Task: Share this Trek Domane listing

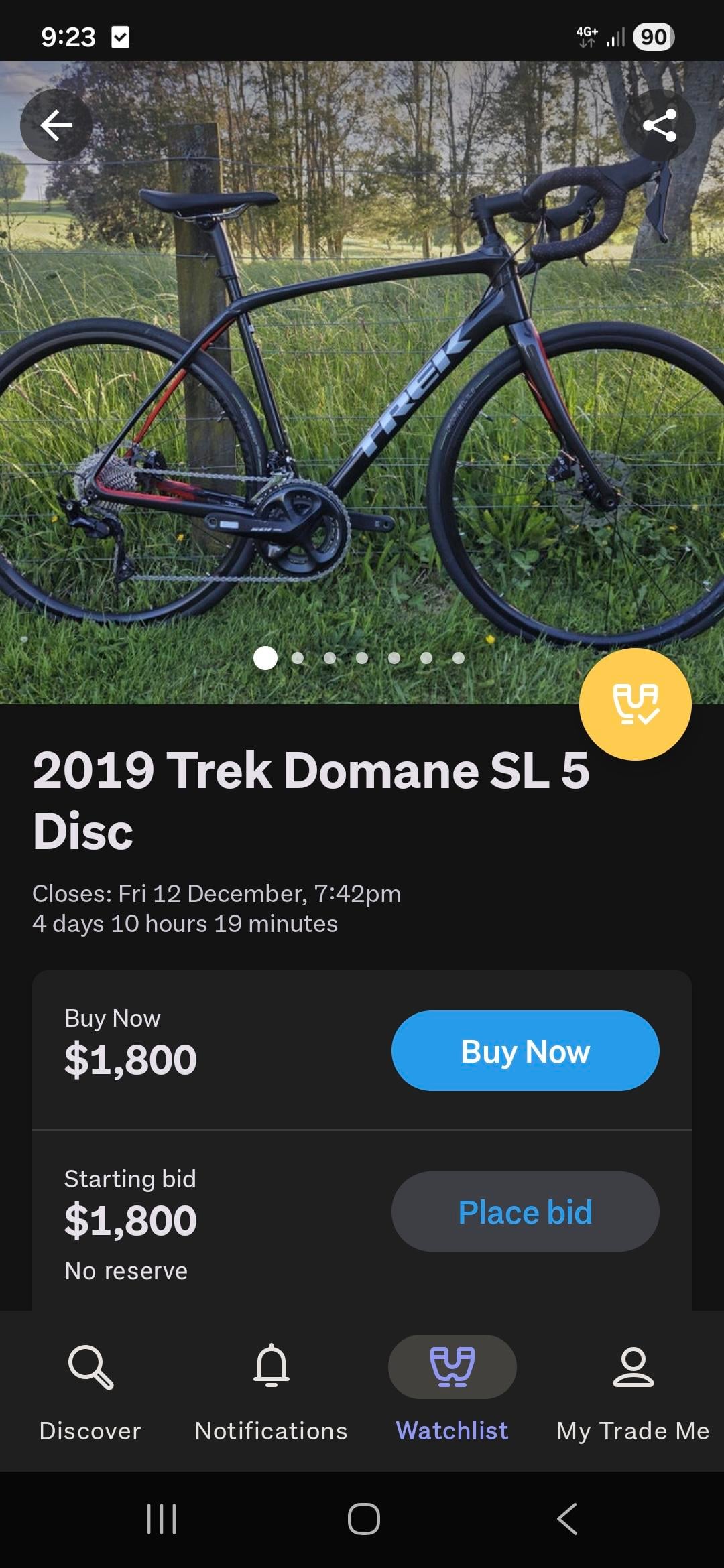Action: point(659,125)
